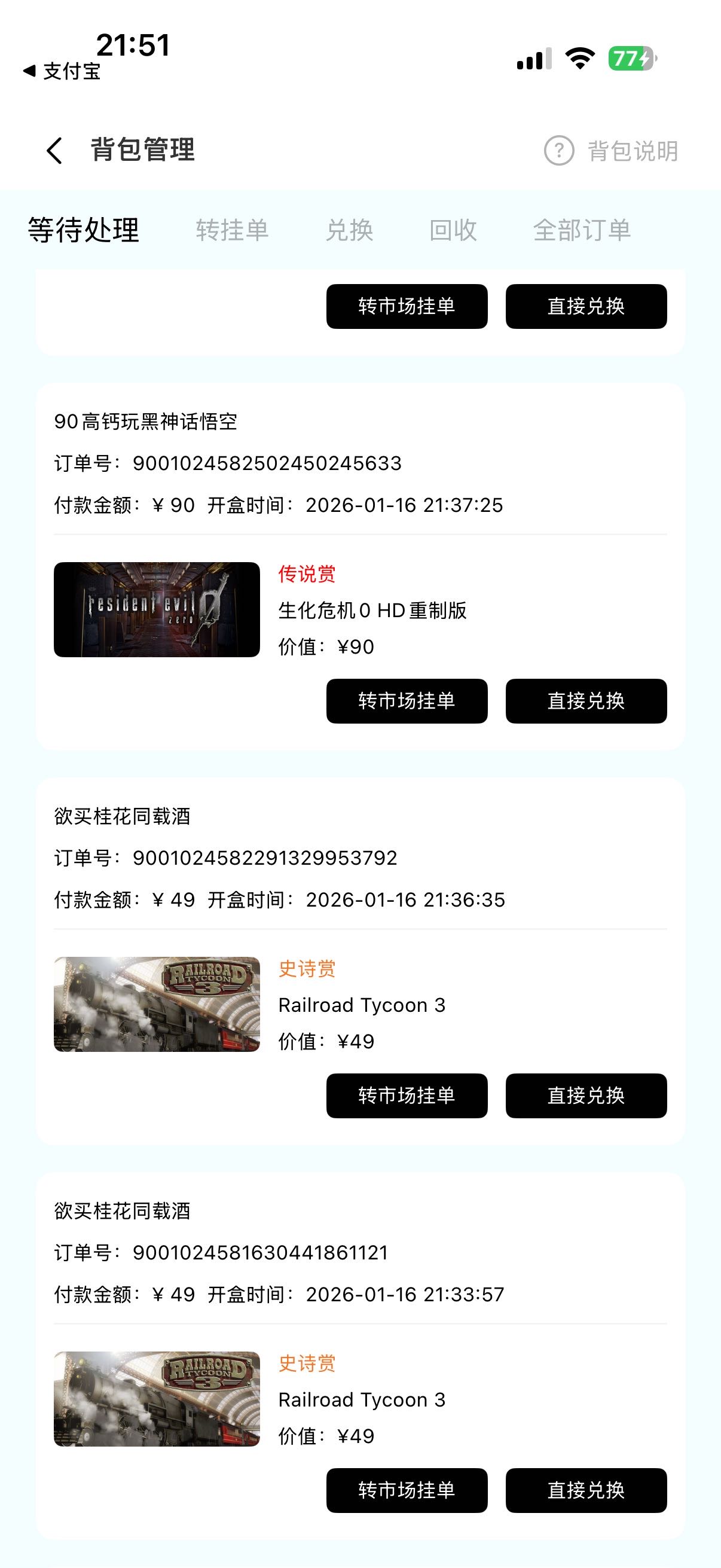Open 背包说明 help info
Image resolution: width=721 pixels, height=1568 pixels.
point(612,151)
